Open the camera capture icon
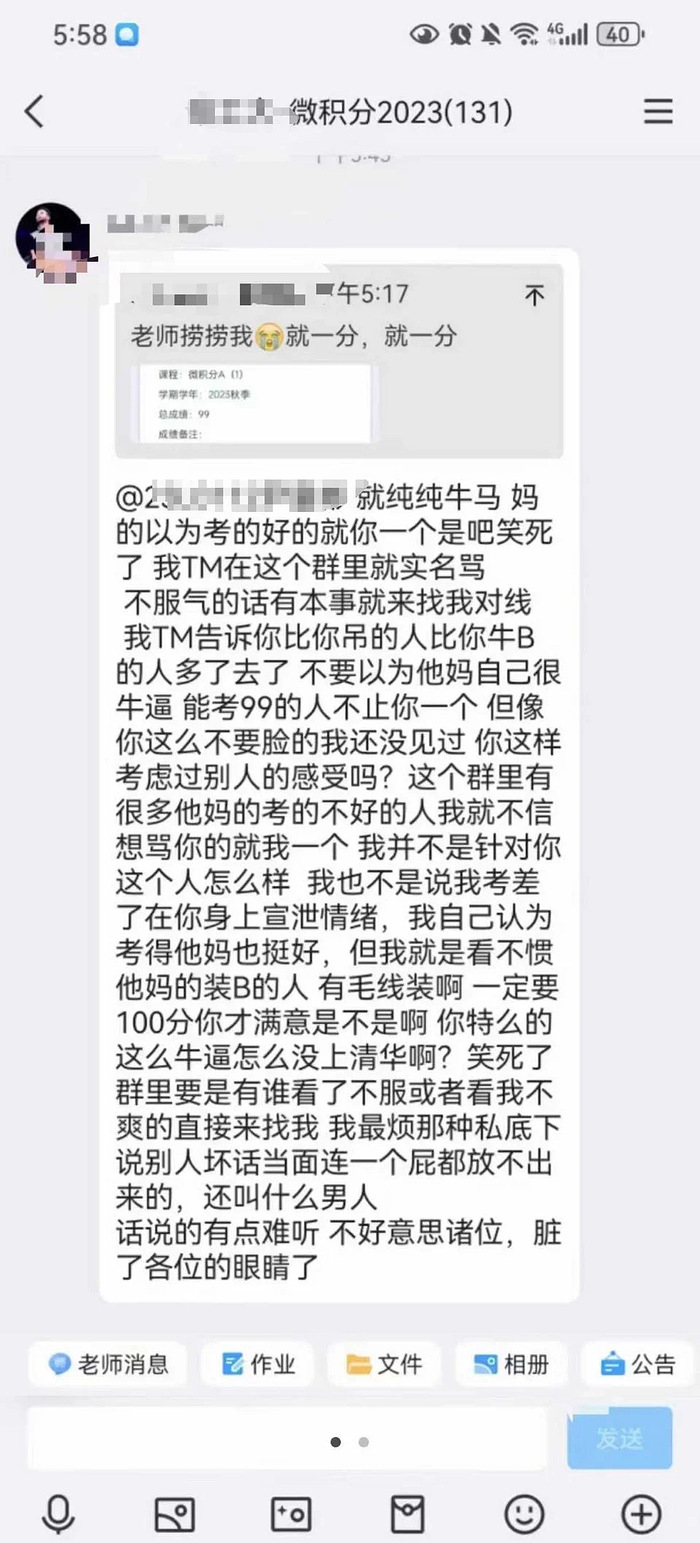Screen dimensions: 700x1543 pyautogui.click(x=291, y=1514)
